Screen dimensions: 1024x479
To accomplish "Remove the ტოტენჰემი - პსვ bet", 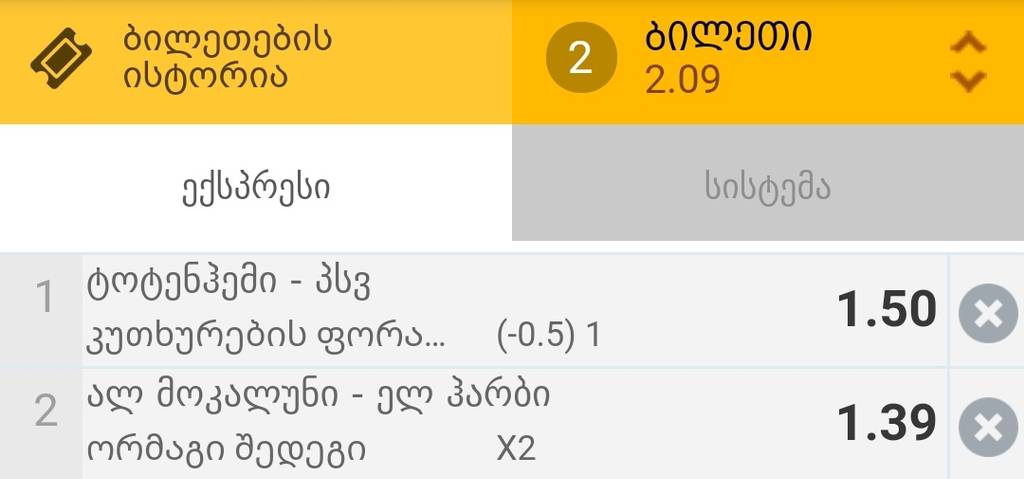I will click(x=987, y=313).
